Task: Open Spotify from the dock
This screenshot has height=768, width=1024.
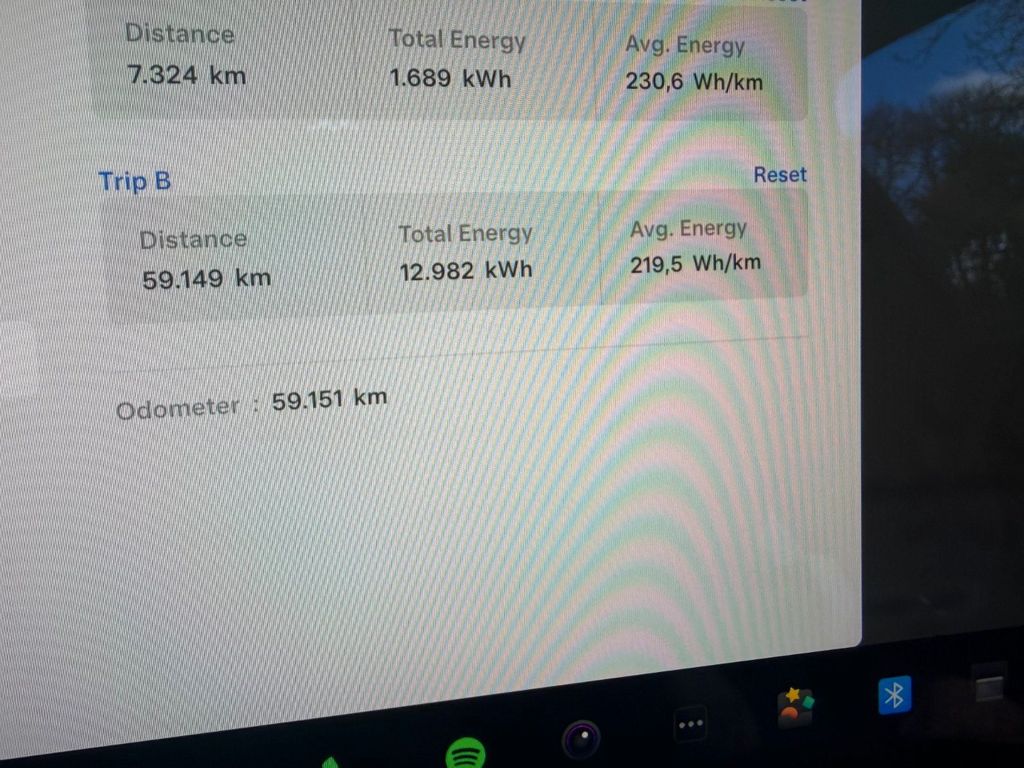Action: (465, 752)
